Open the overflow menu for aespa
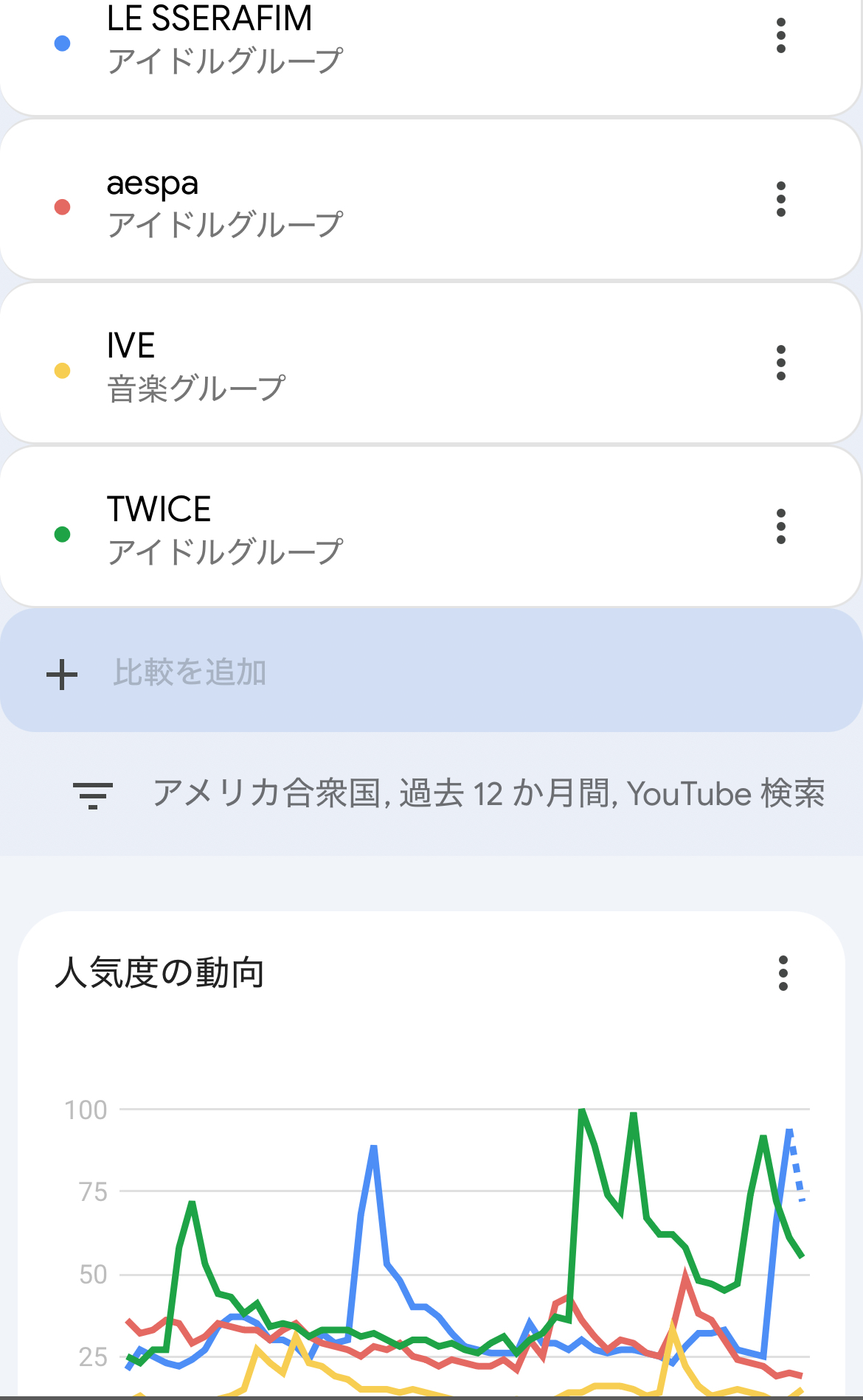863x1400 pixels. (780, 199)
